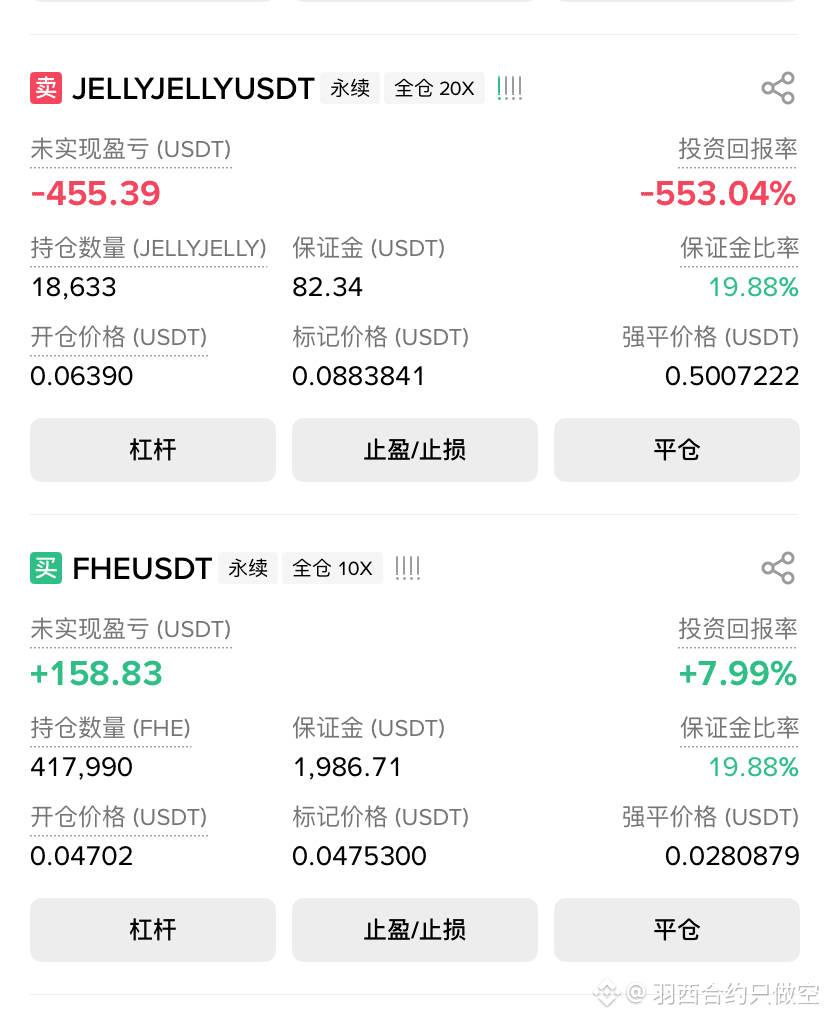Image resolution: width=827 pixels, height=1019 pixels.
Task: Tap the 全仓 10X margin mode chip
Action: [x=332, y=568]
